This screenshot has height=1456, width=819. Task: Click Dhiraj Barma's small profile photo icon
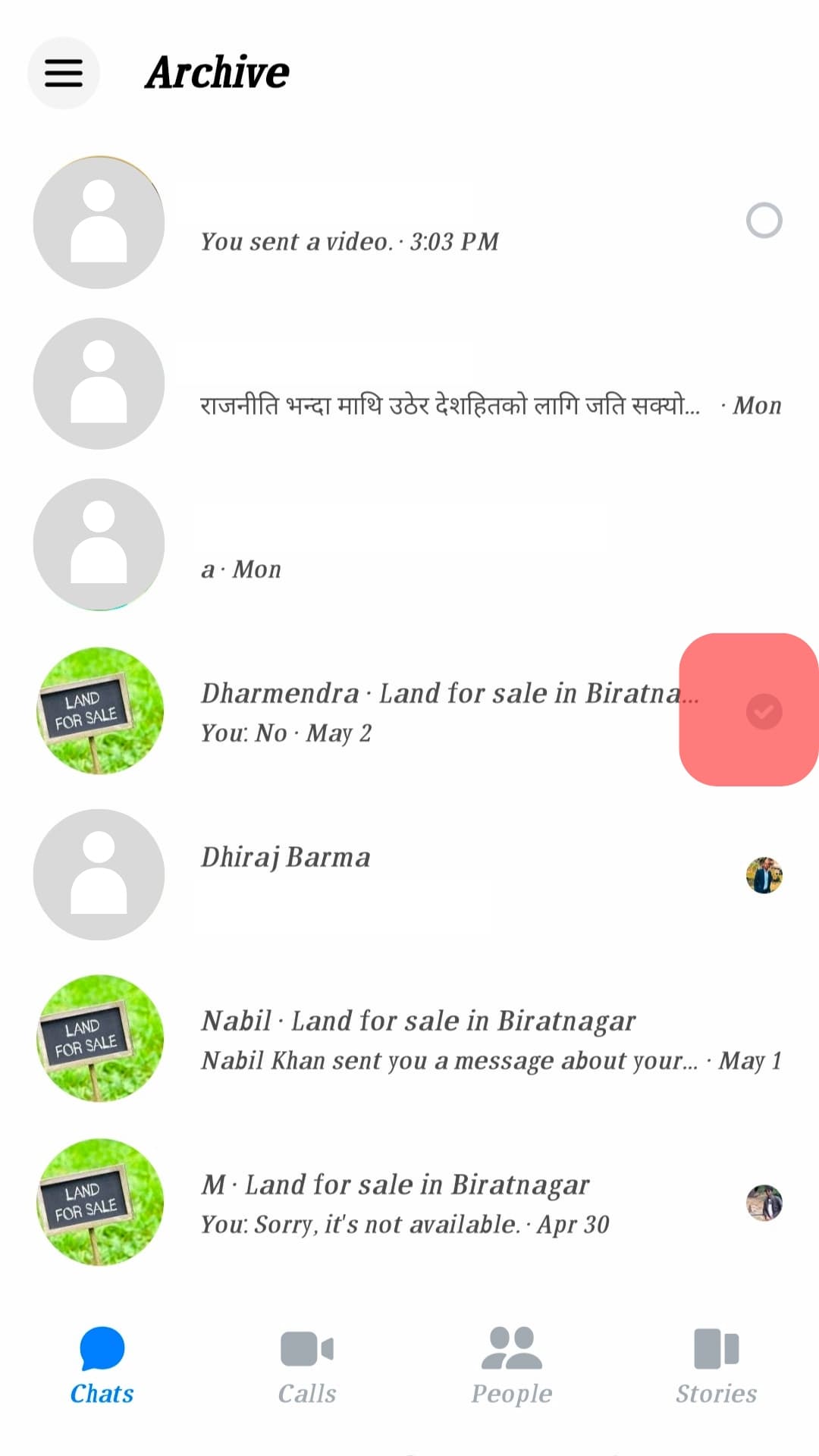(764, 874)
